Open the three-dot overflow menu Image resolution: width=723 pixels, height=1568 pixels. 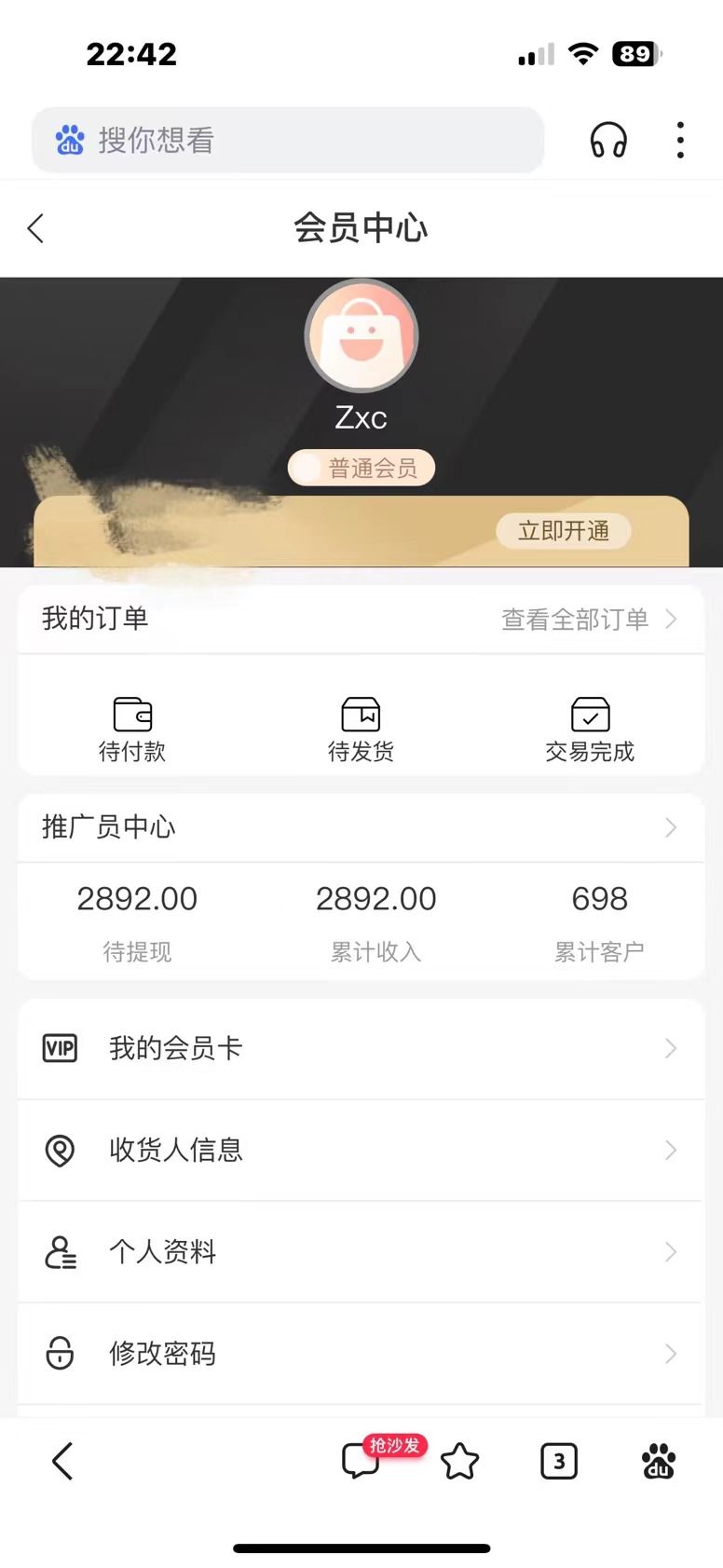[x=680, y=141]
